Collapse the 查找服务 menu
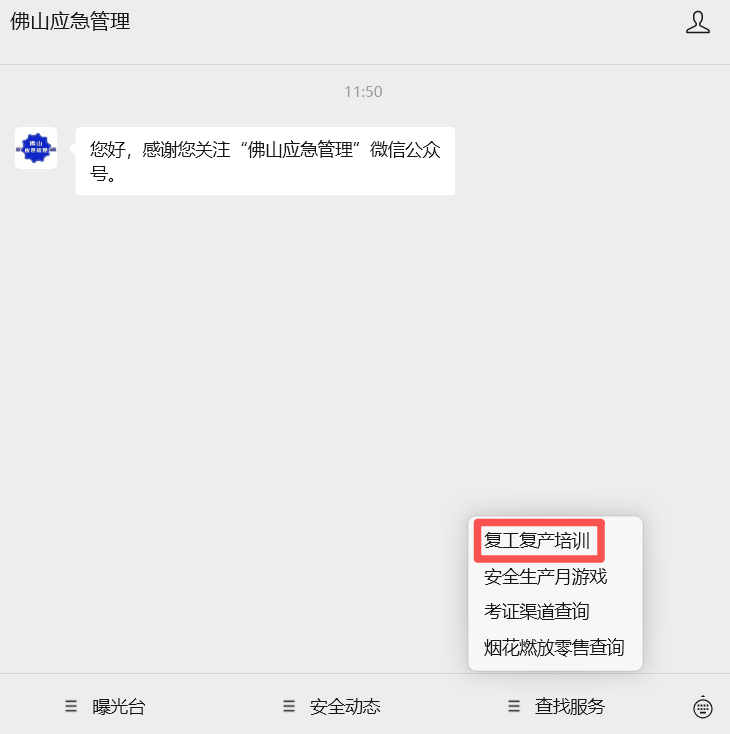The width and height of the screenshot is (730, 734). [557, 707]
